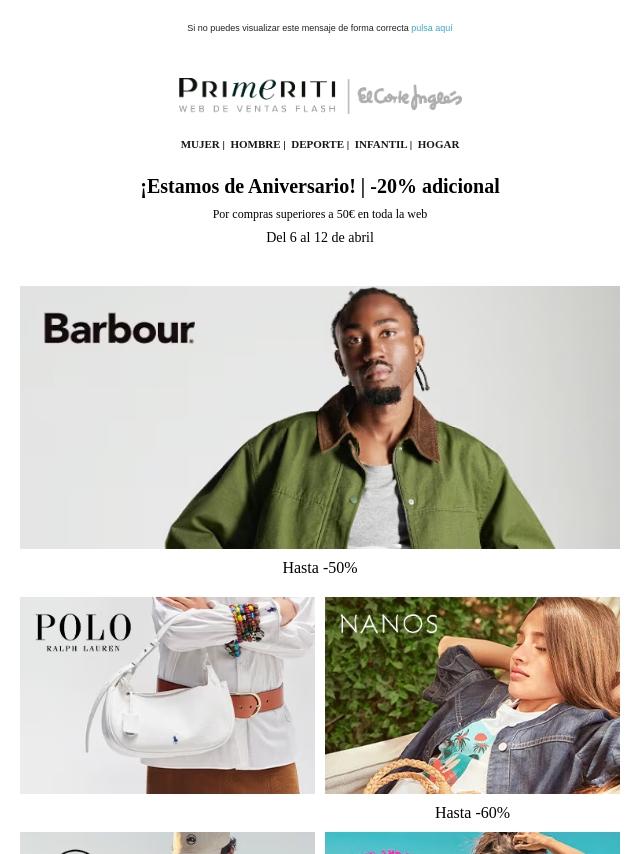Open the MUJER category
This screenshot has width=640, height=854.
[199, 144]
